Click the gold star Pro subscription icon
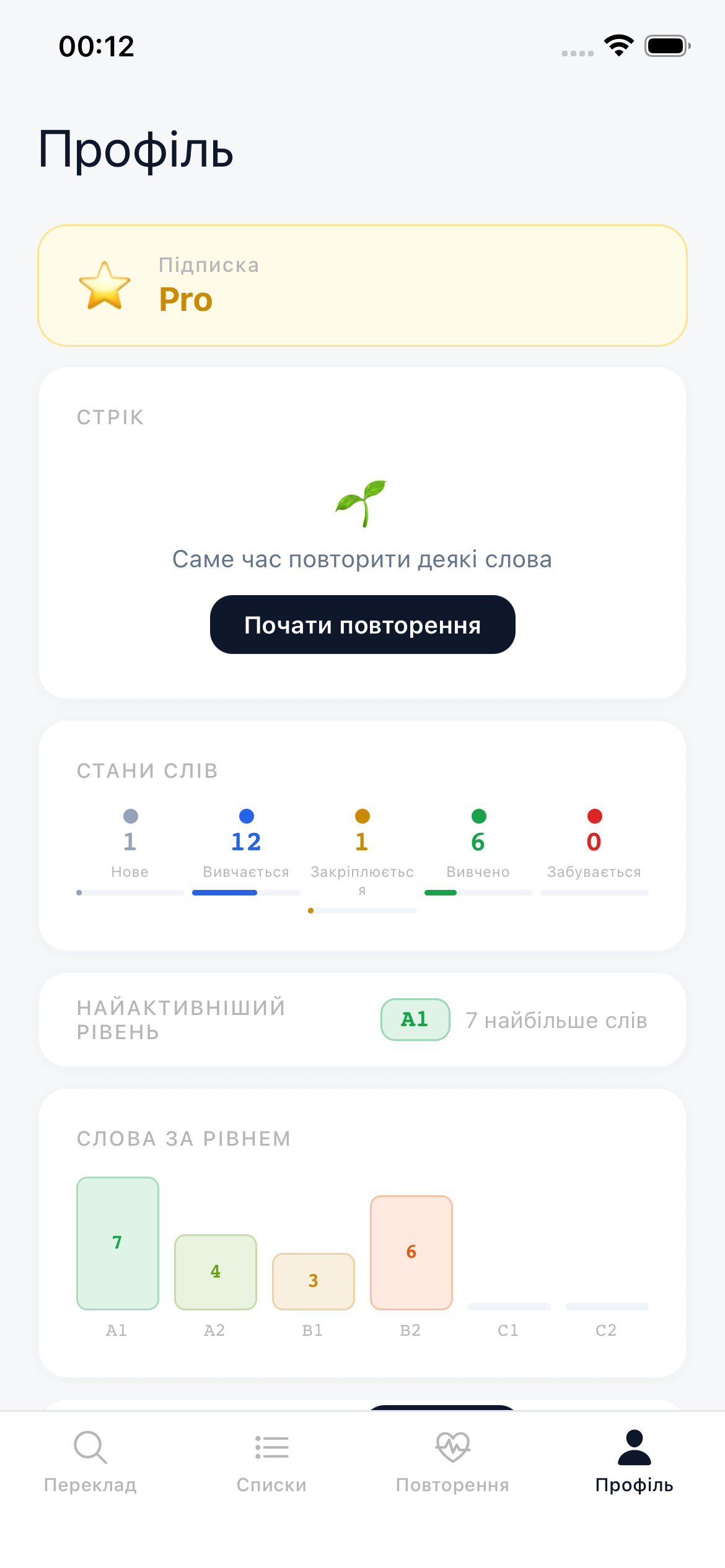Screen dimensions: 725x1568 tap(105, 286)
